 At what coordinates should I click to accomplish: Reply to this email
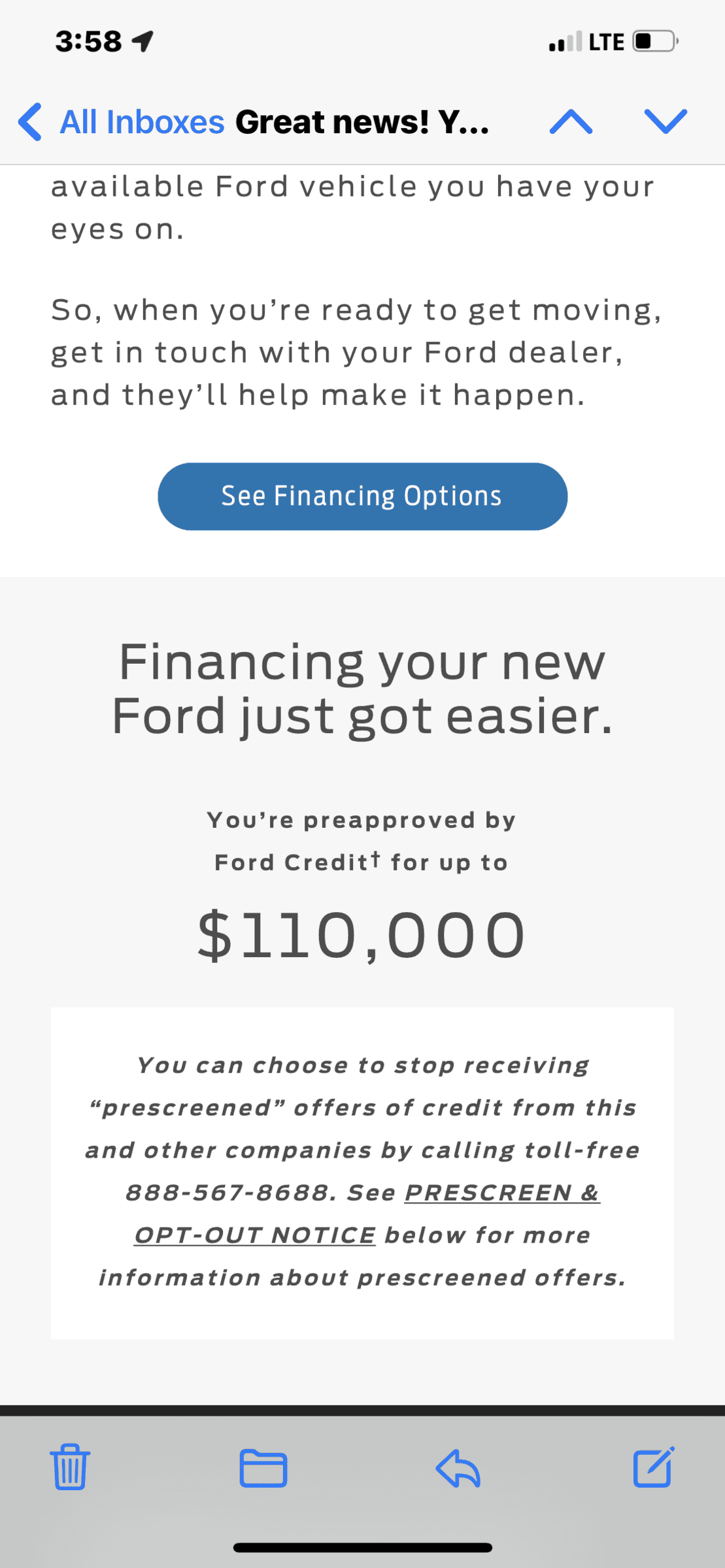[x=458, y=1468]
